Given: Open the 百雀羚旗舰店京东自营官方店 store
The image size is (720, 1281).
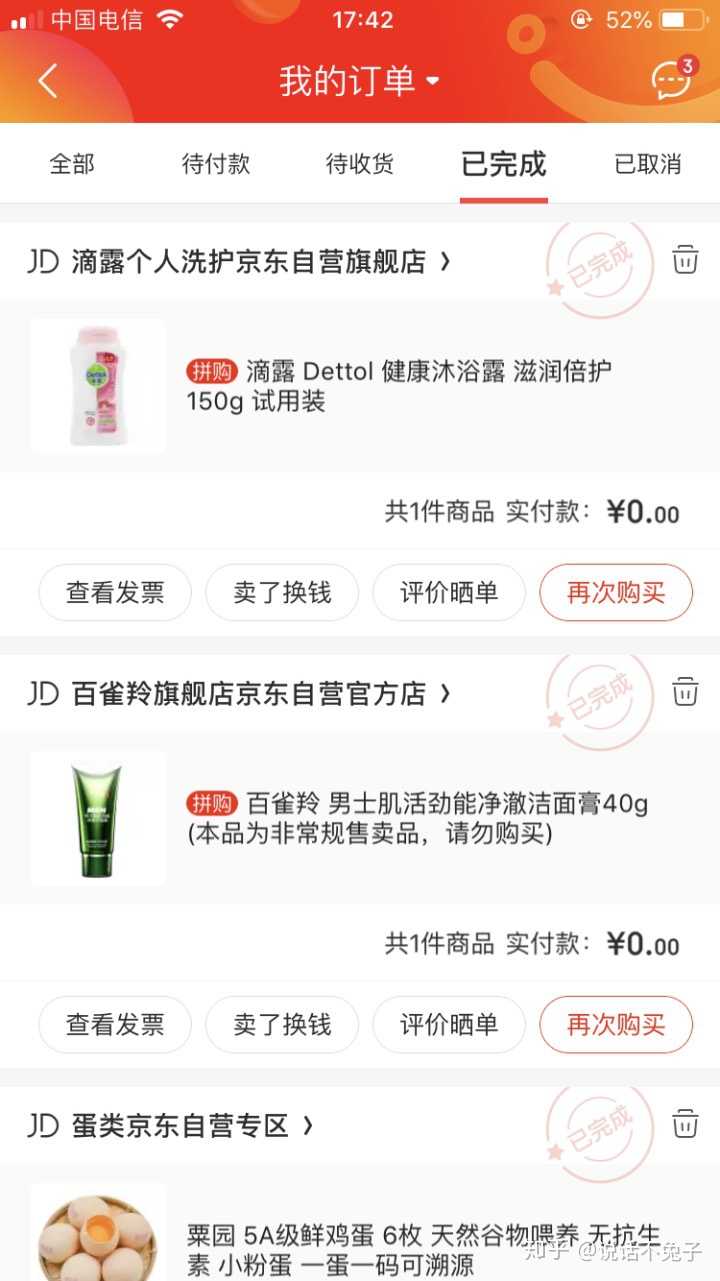Looking at the screenshot, I should click(x=250, y=694).
